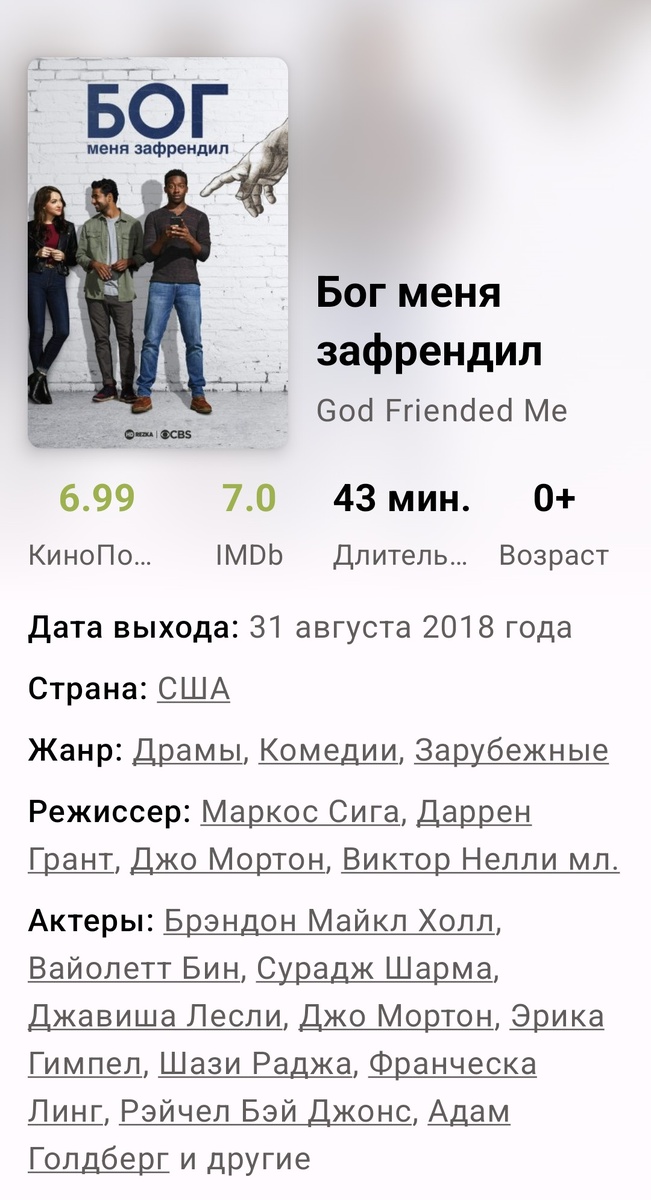Open actress Рэйчел Бэй Джонс
The image size is (651, 1200).
265,1111
